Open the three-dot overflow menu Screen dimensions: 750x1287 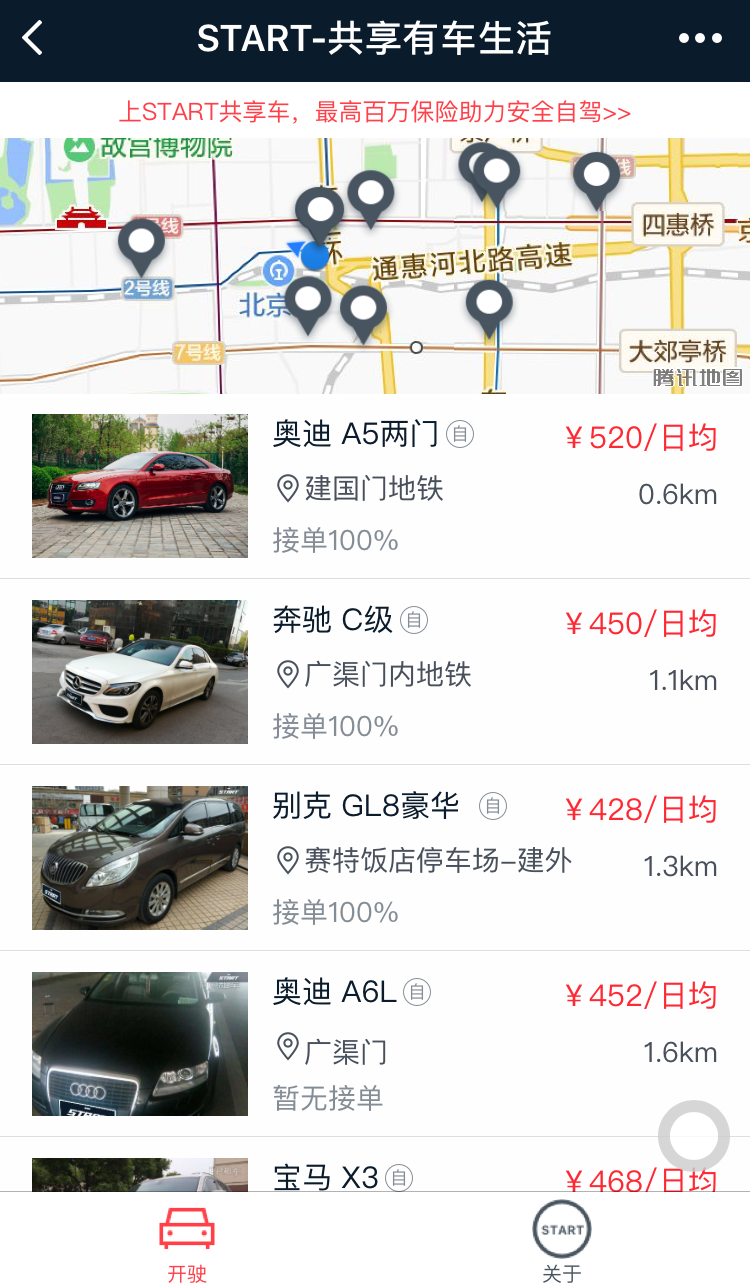tap(700, 39)
